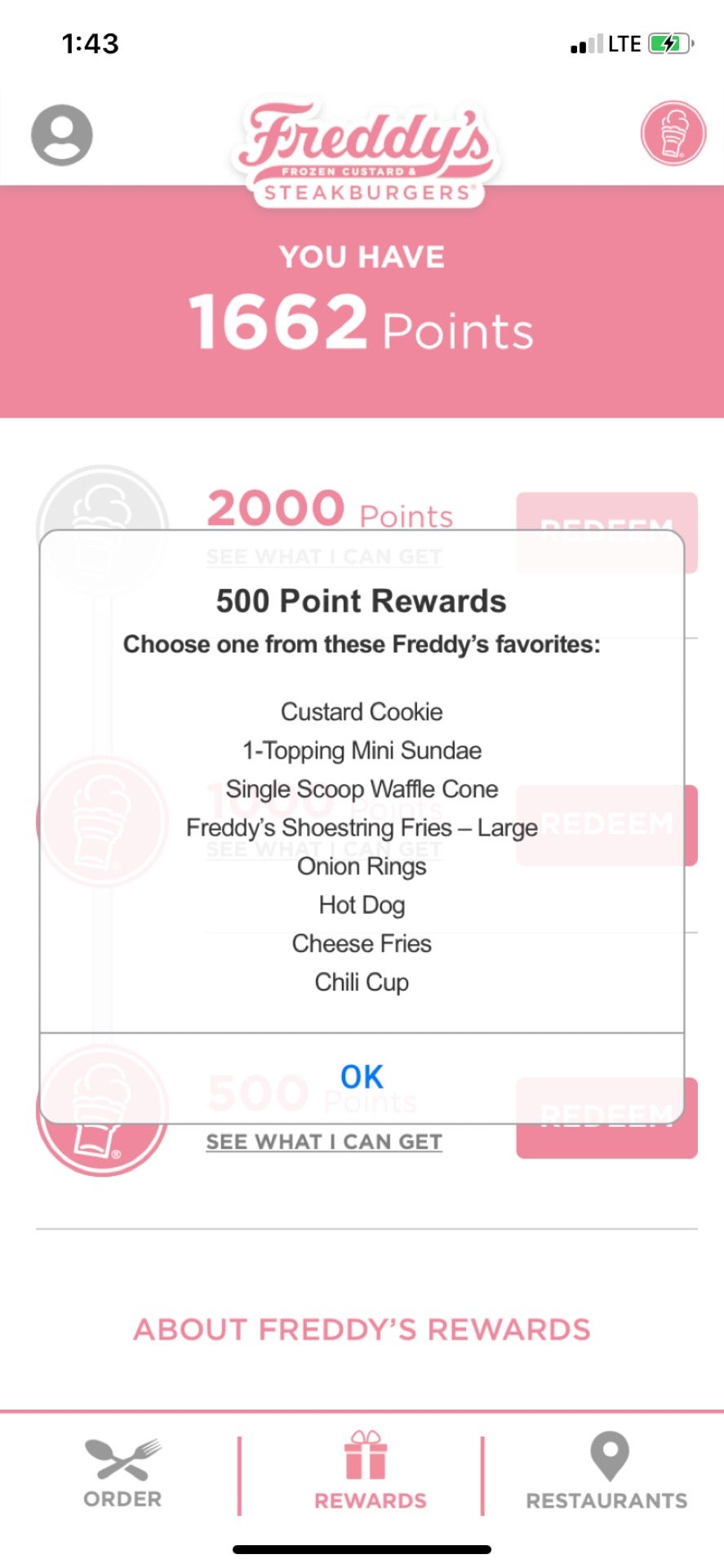
Task: Go to the Restaurants tab
Action: point(606,1473)
